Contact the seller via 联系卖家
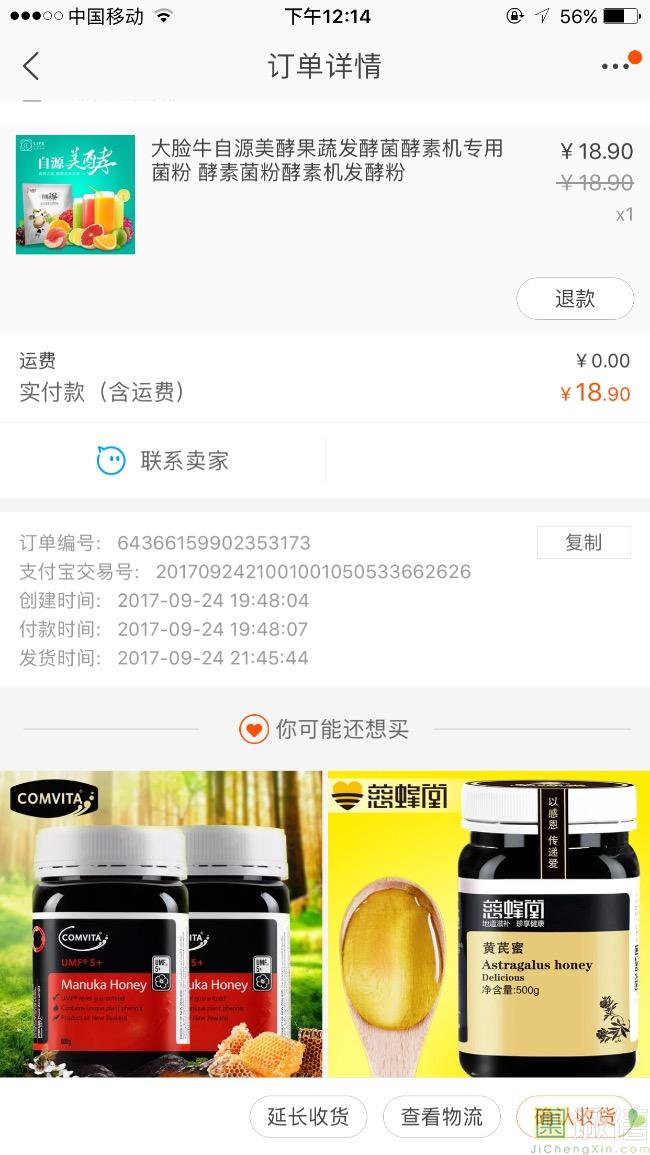This screenshot has height=1155, width=650. [x=163, y=460]
